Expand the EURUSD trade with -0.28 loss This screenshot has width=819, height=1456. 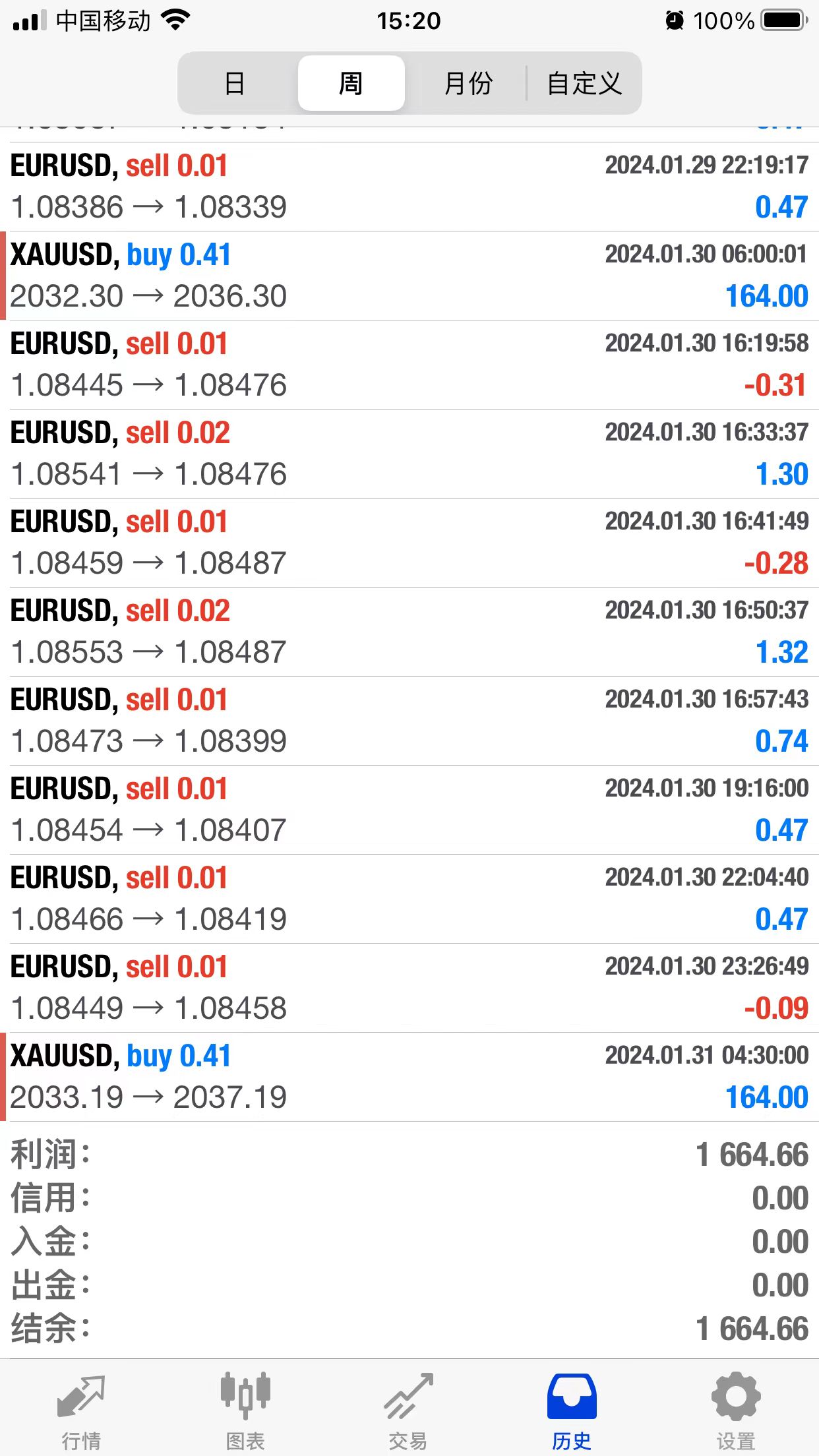(x=409, y=543)
